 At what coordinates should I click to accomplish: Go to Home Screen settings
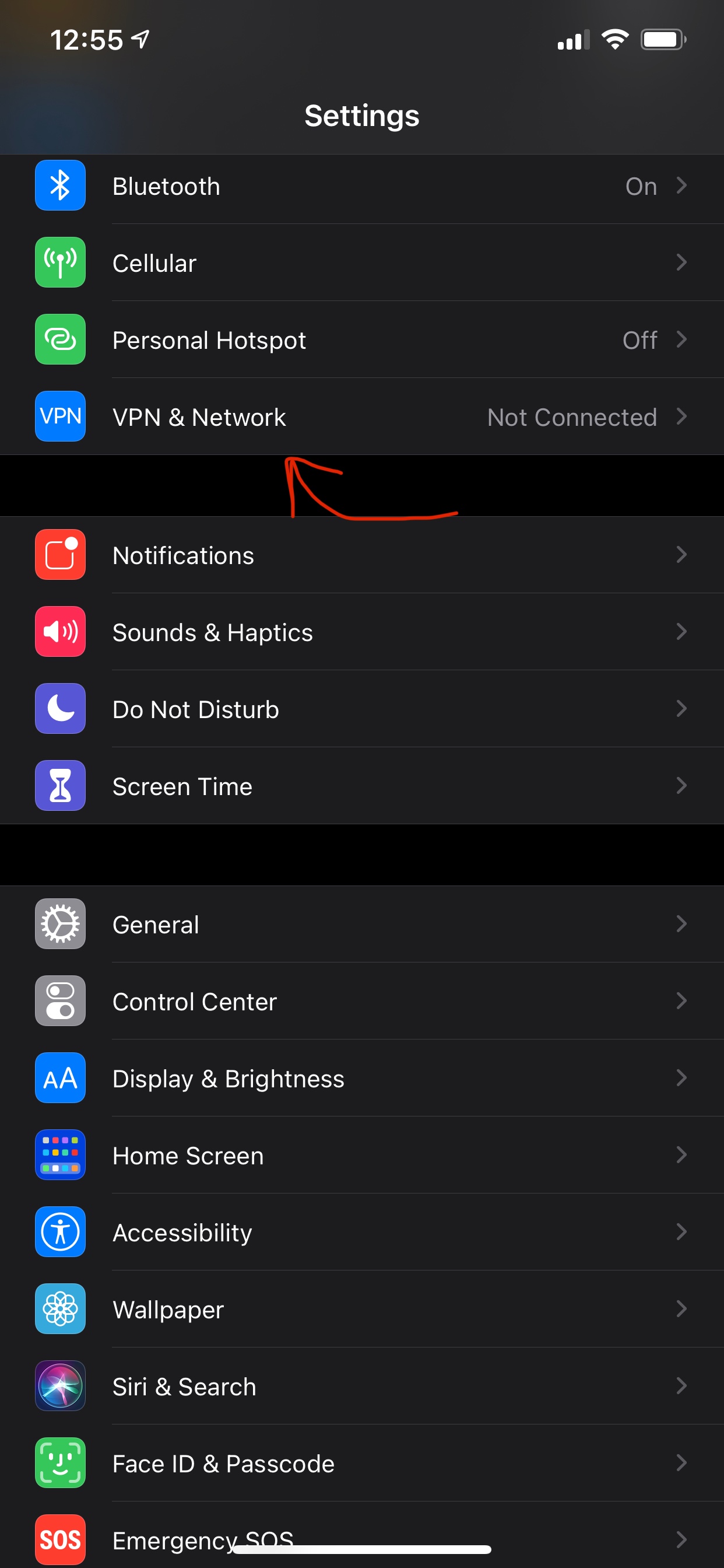(362, 1156)
